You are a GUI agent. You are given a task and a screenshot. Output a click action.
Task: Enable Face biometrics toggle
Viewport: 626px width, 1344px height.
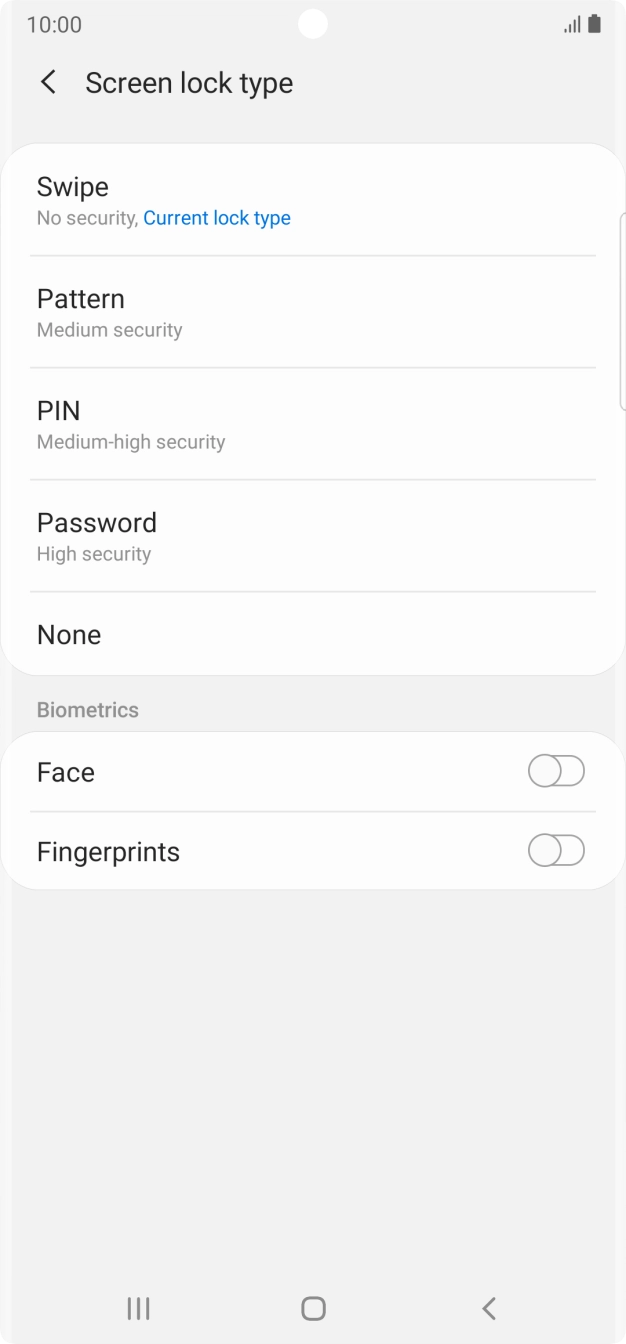(555, 771)
